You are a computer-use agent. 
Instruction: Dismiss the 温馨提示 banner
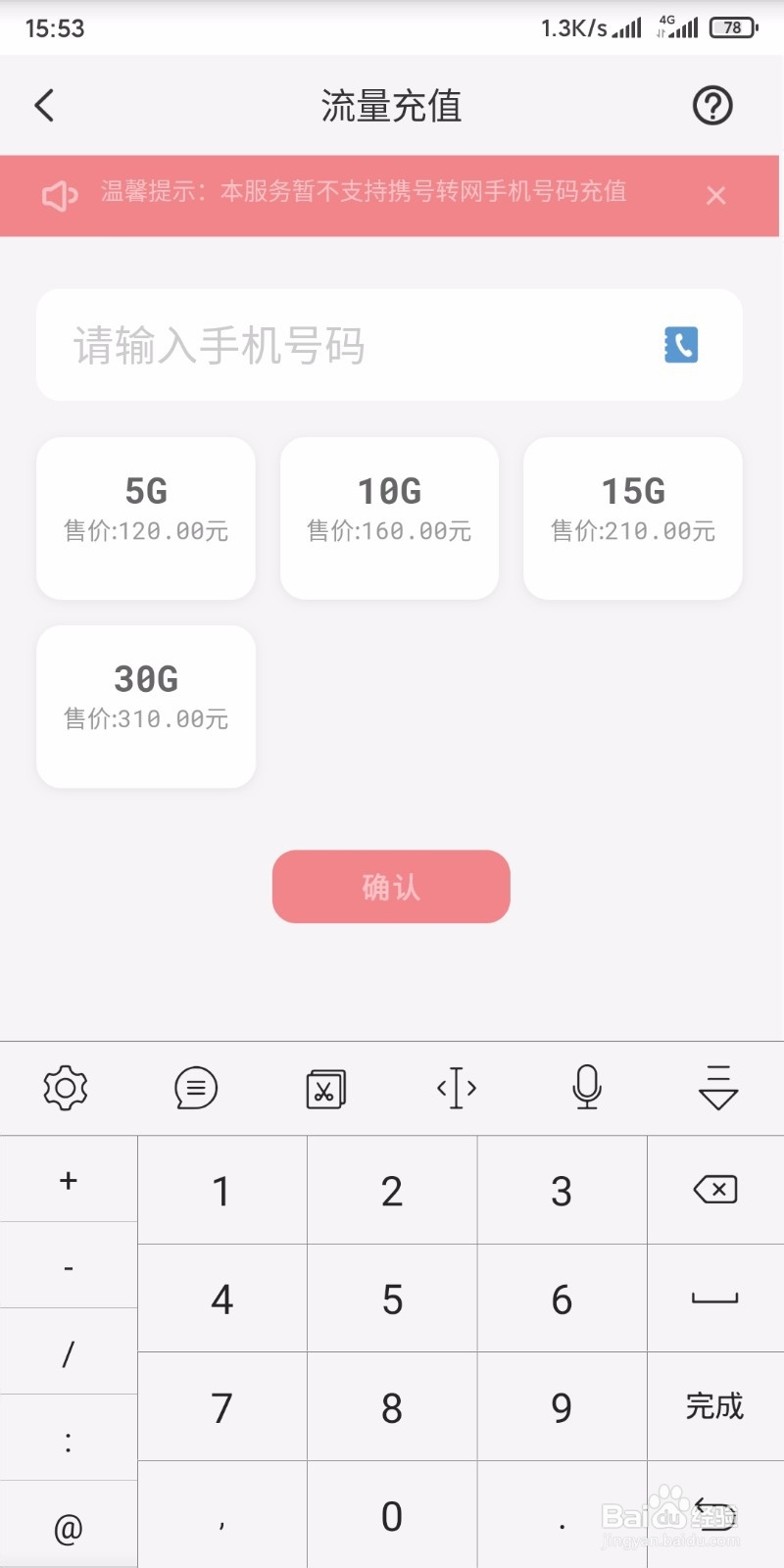pyautogui.click(x=716, y=195)
